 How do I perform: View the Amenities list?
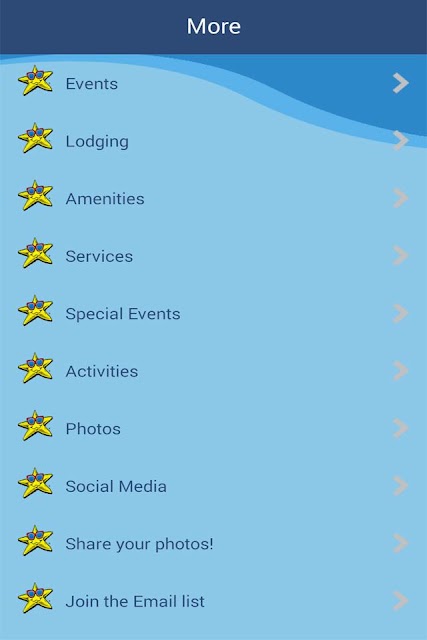tap(214, 198)
